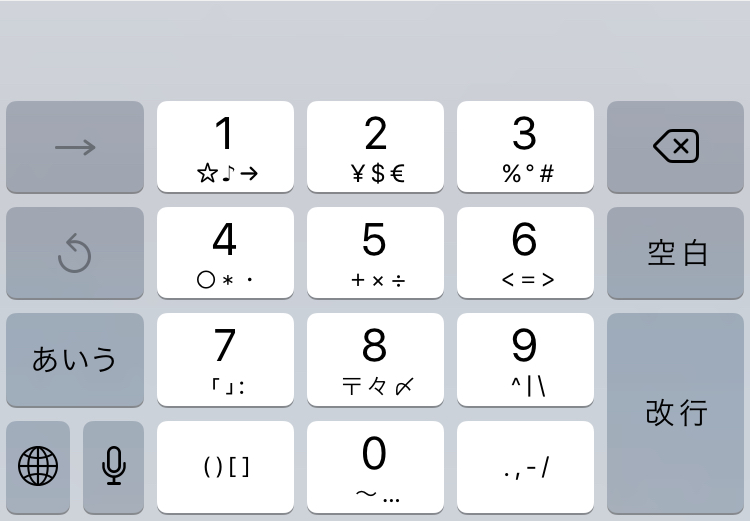This screenshot has height=521, width=750.
Task: Tap the right arrow key
Action: click(x=75, y=147)
